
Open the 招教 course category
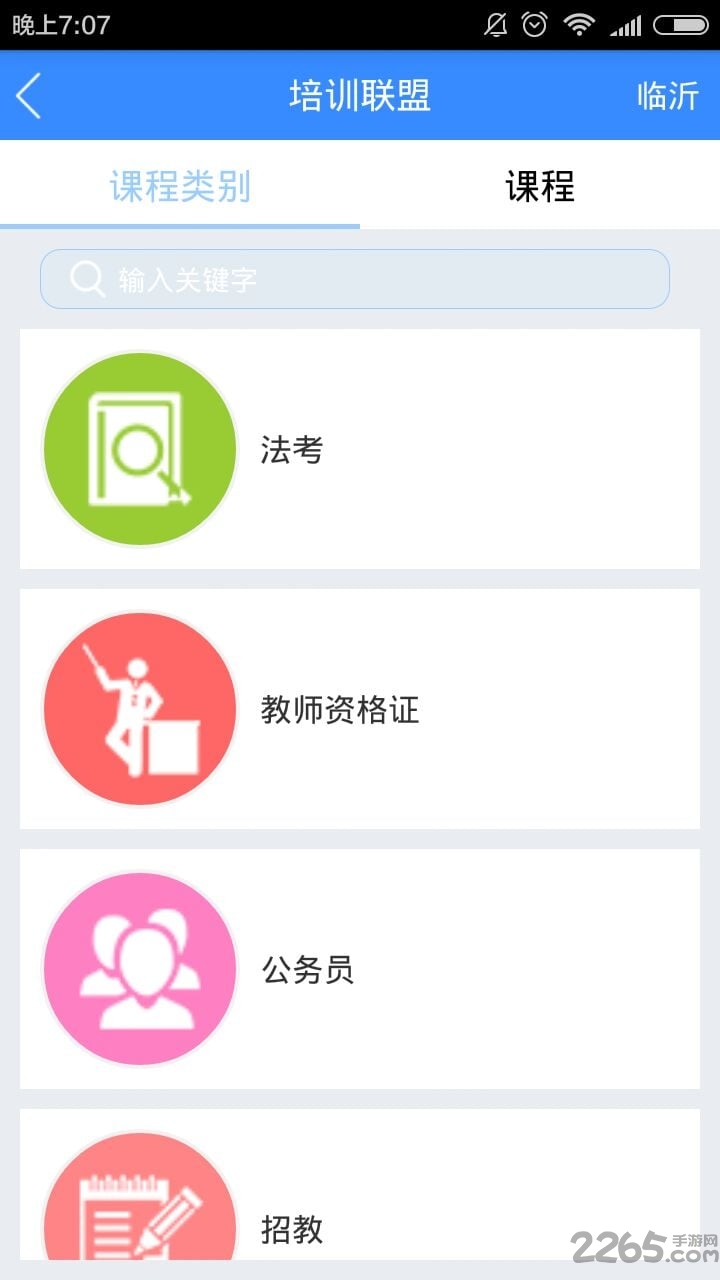(360, 1200)
